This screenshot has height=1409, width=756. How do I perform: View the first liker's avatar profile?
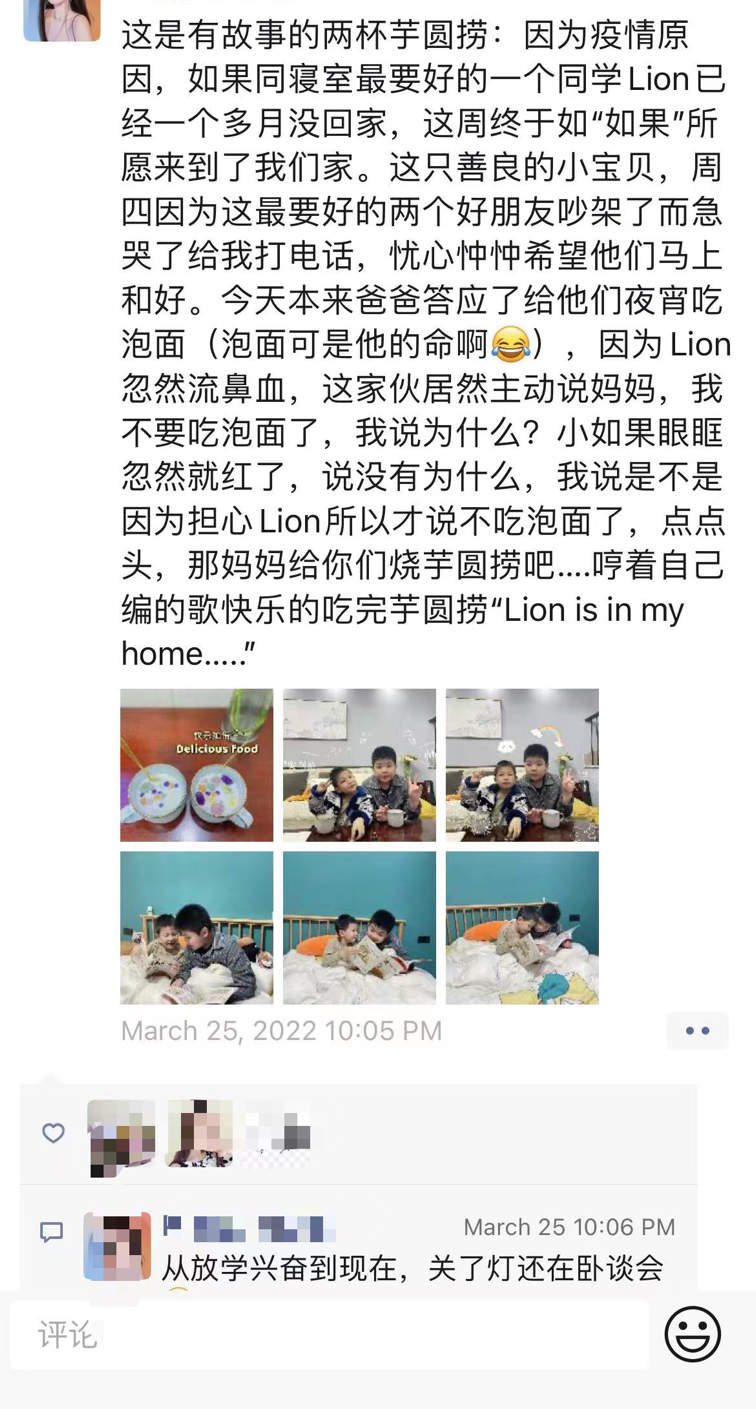pyautogui.click(x=121, y=1135)
